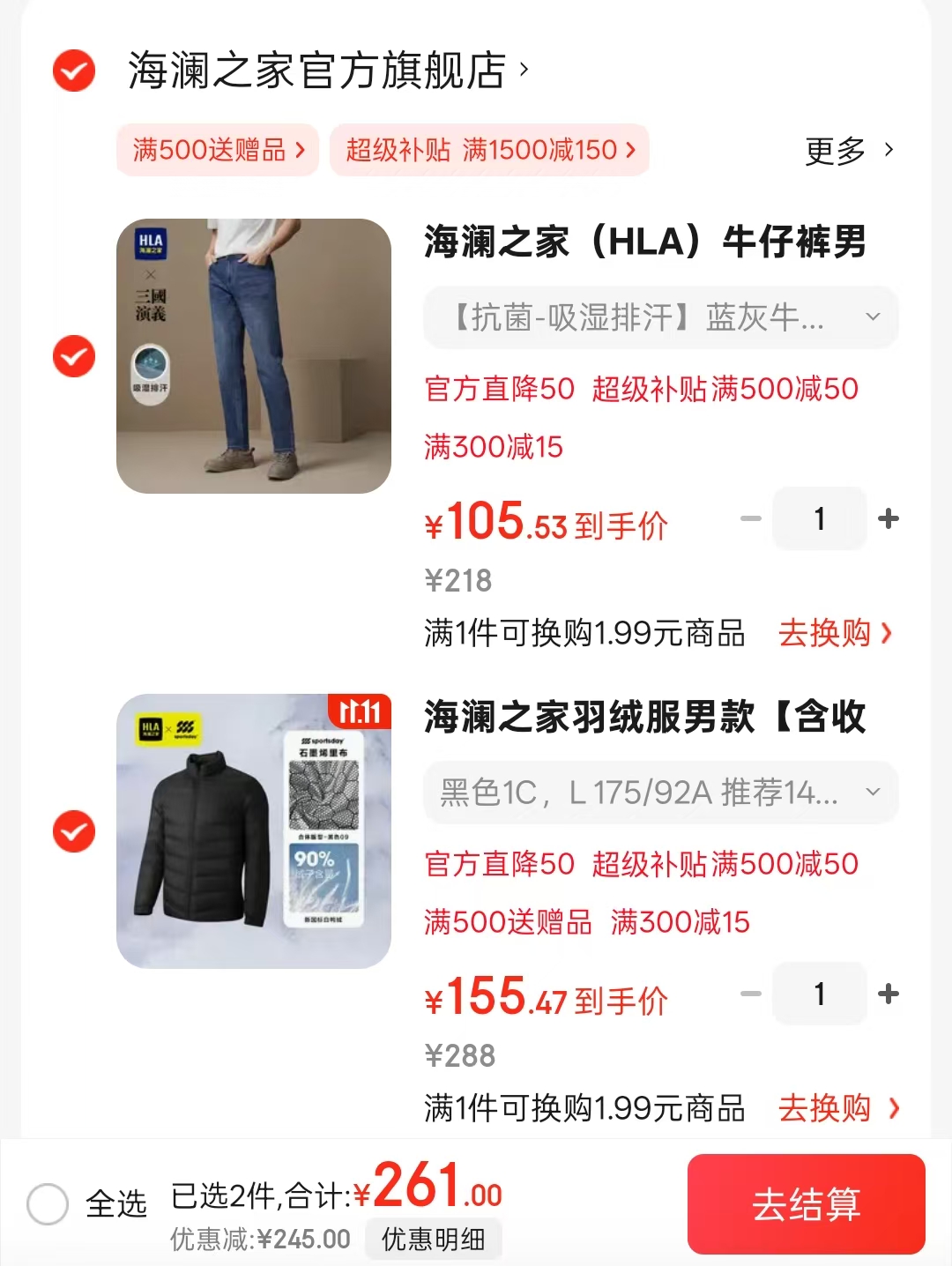The width and height of the screenshot is (952, 1266).
Task: Uncheck the 海澜之家官方旗舰店 store checkbox
Action: (74, 71)
